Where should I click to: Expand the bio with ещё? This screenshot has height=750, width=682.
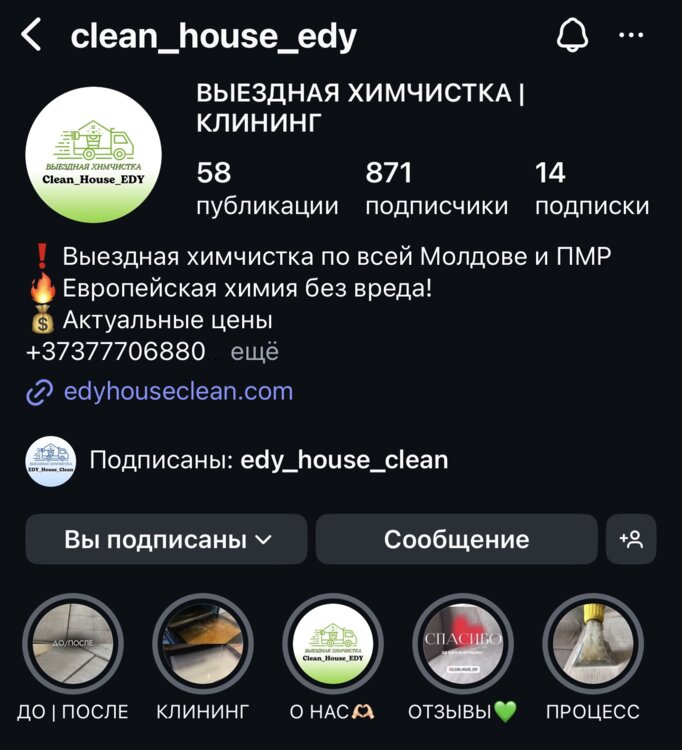(x=254, y=352)
